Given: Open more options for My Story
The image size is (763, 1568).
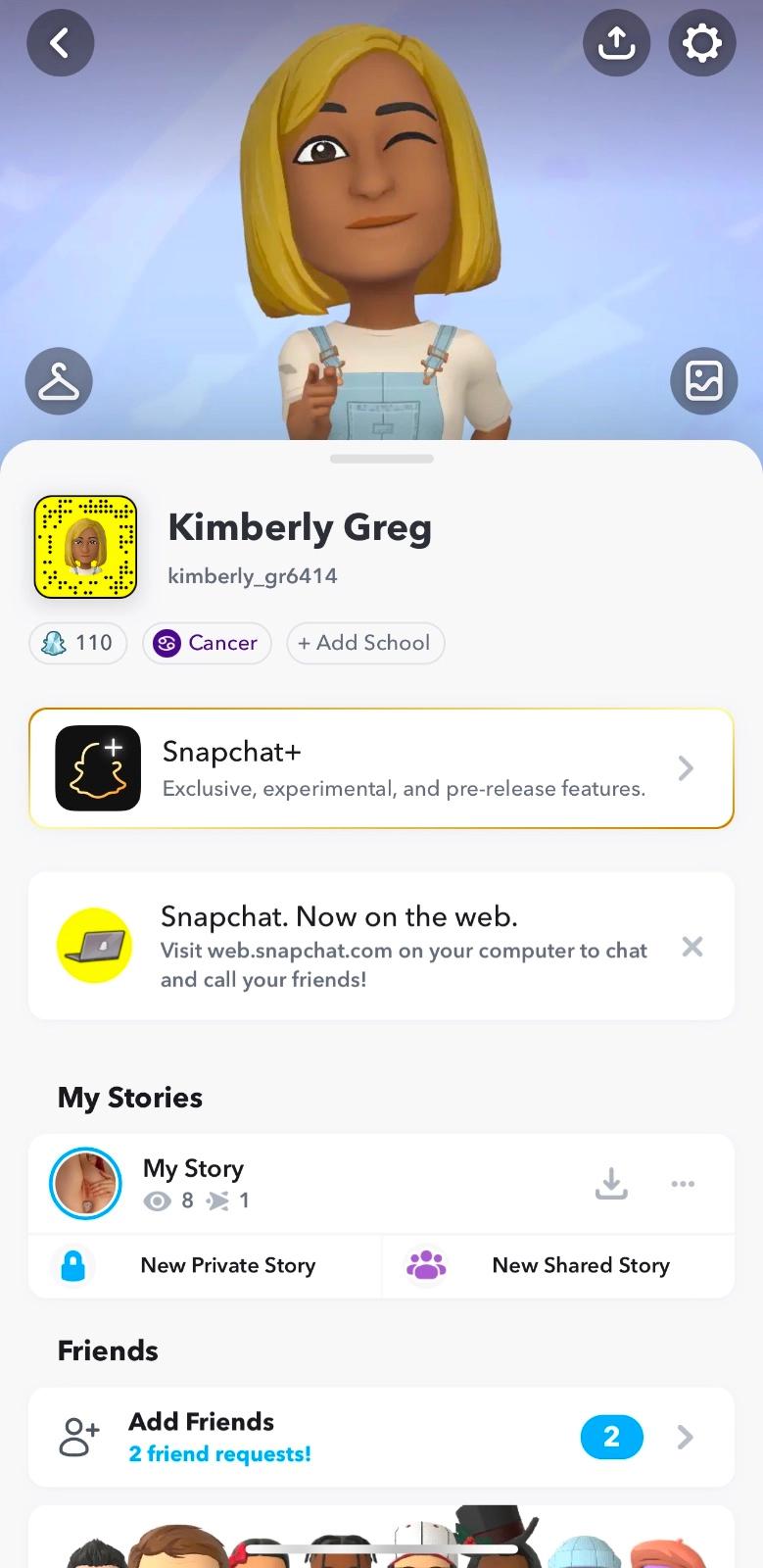Looking at the screenshot, I should (683, 1183).
